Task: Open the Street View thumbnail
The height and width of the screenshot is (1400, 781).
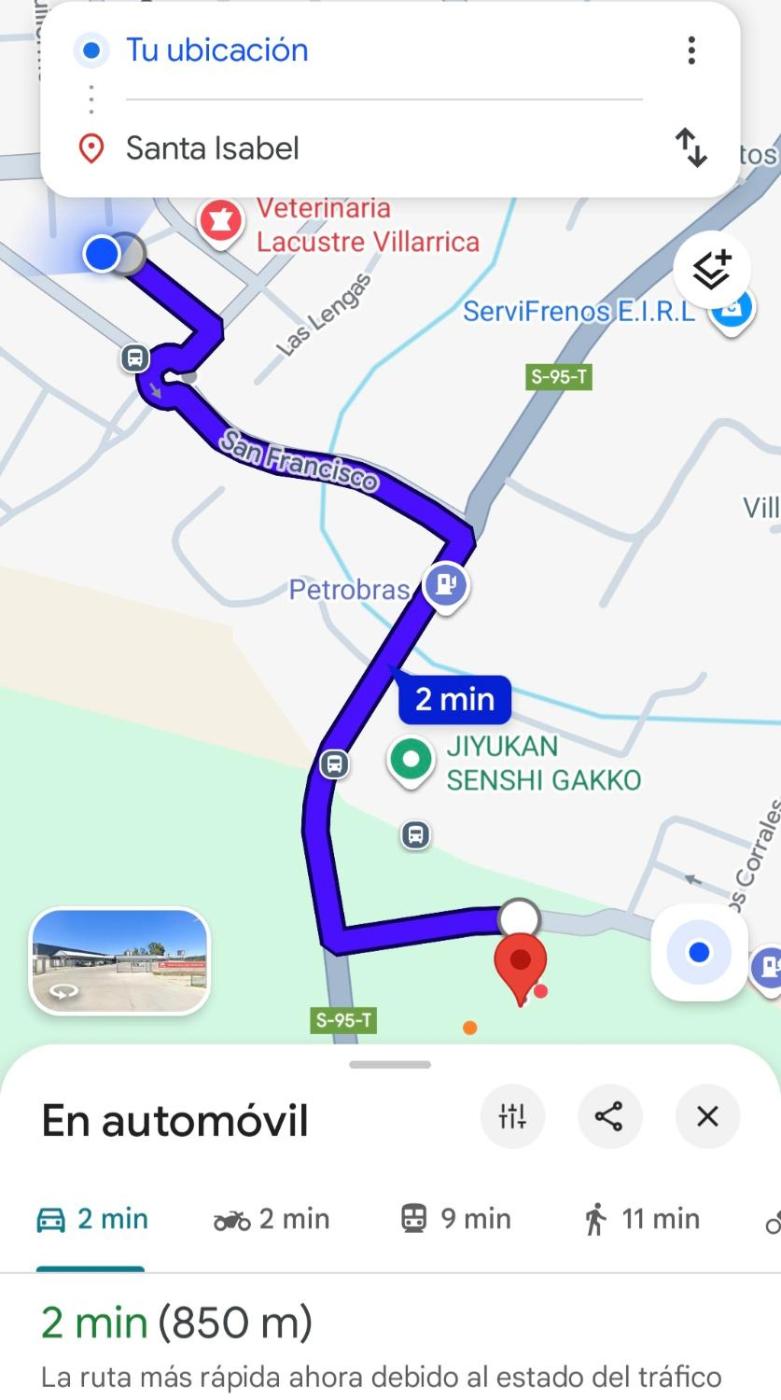Action: pyautogui.click(x=120, y=960)
